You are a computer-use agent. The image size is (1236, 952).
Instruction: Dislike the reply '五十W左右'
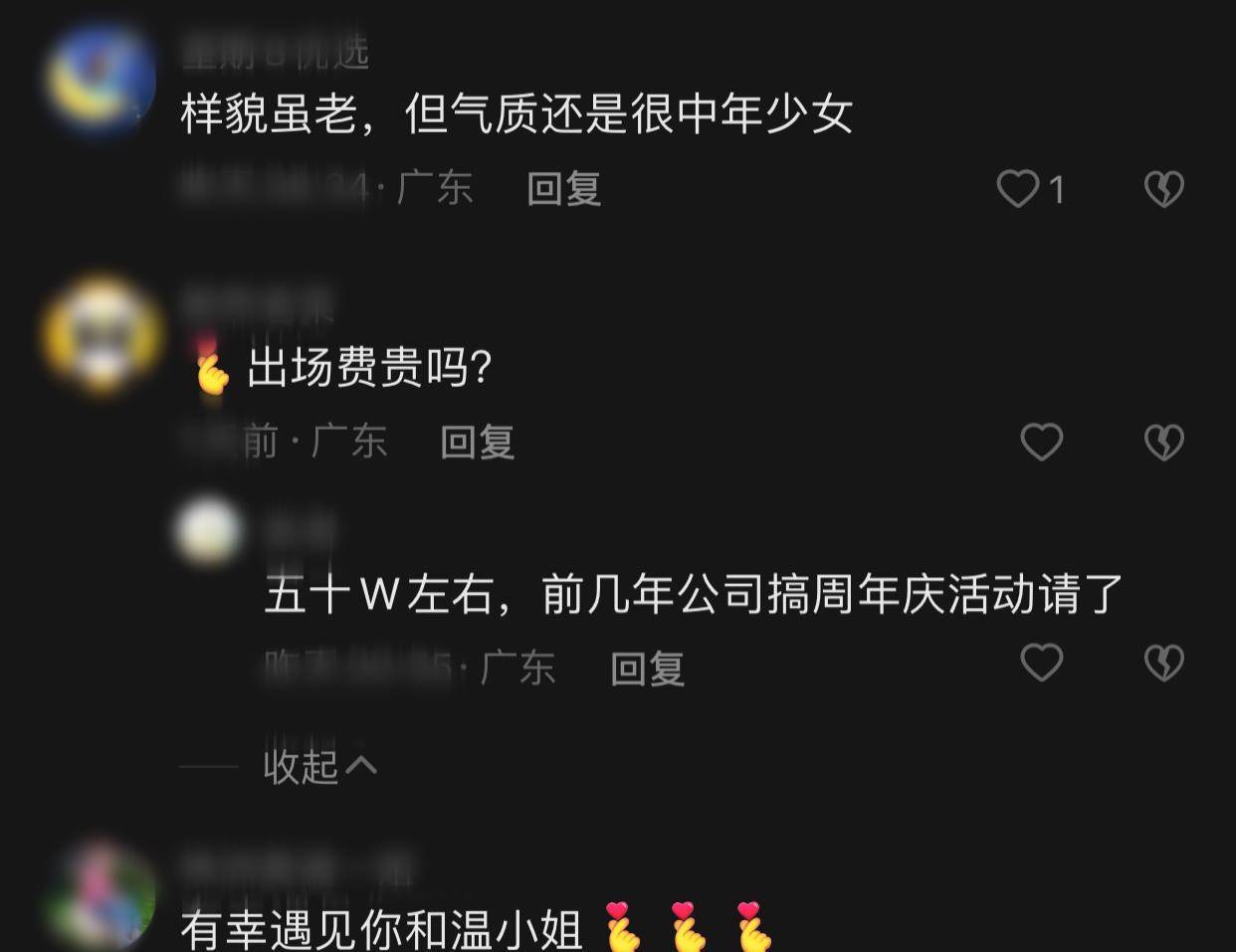tap(1163, 663)
